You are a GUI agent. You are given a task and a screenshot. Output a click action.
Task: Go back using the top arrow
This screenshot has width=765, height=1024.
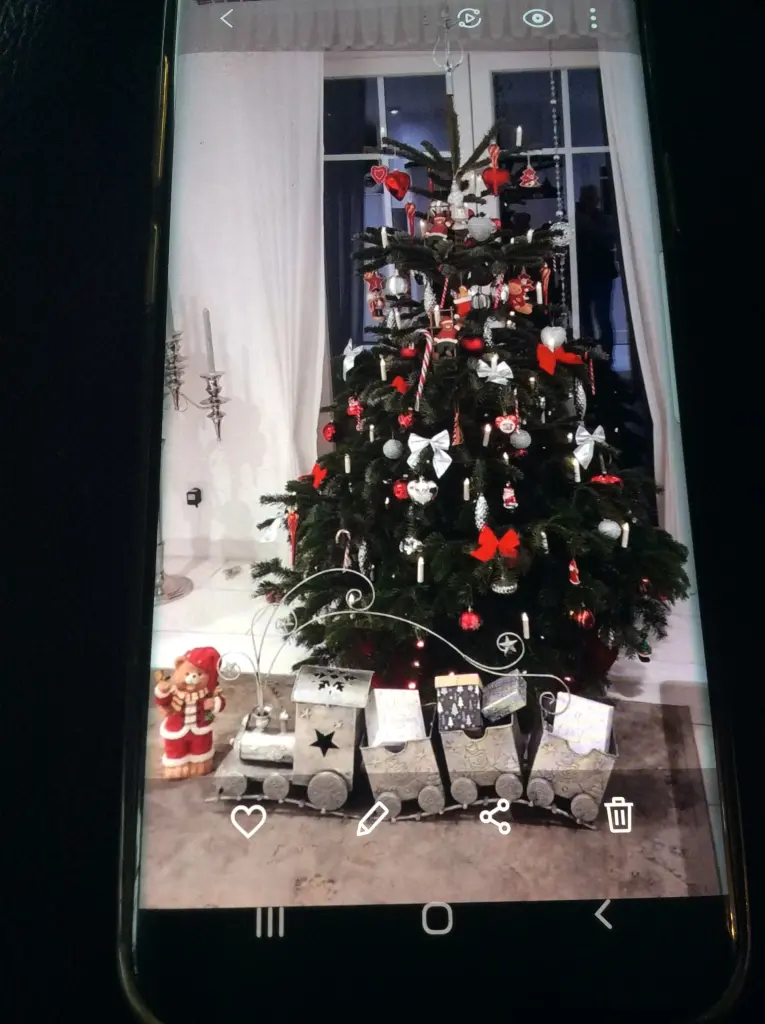point(226,18)
